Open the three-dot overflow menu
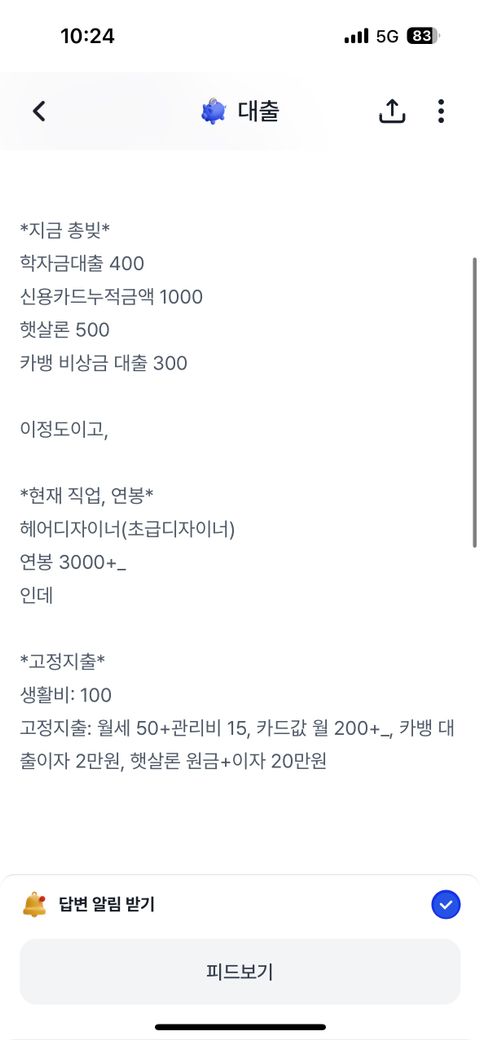Viewport: 480px width, 1040px height. coord(441,111)
